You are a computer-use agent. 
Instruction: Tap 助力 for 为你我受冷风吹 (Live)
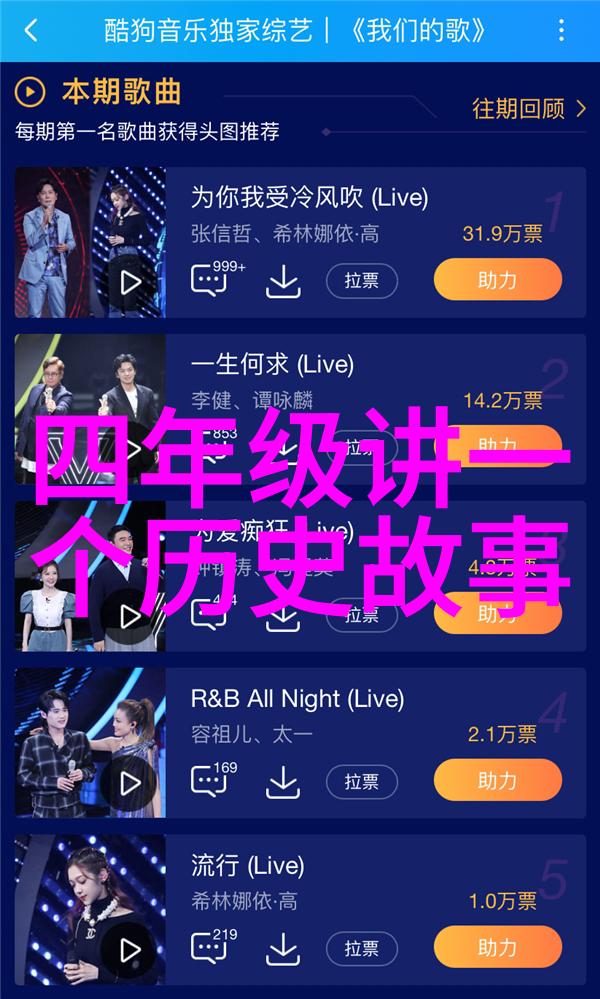[x=497, y=280]
